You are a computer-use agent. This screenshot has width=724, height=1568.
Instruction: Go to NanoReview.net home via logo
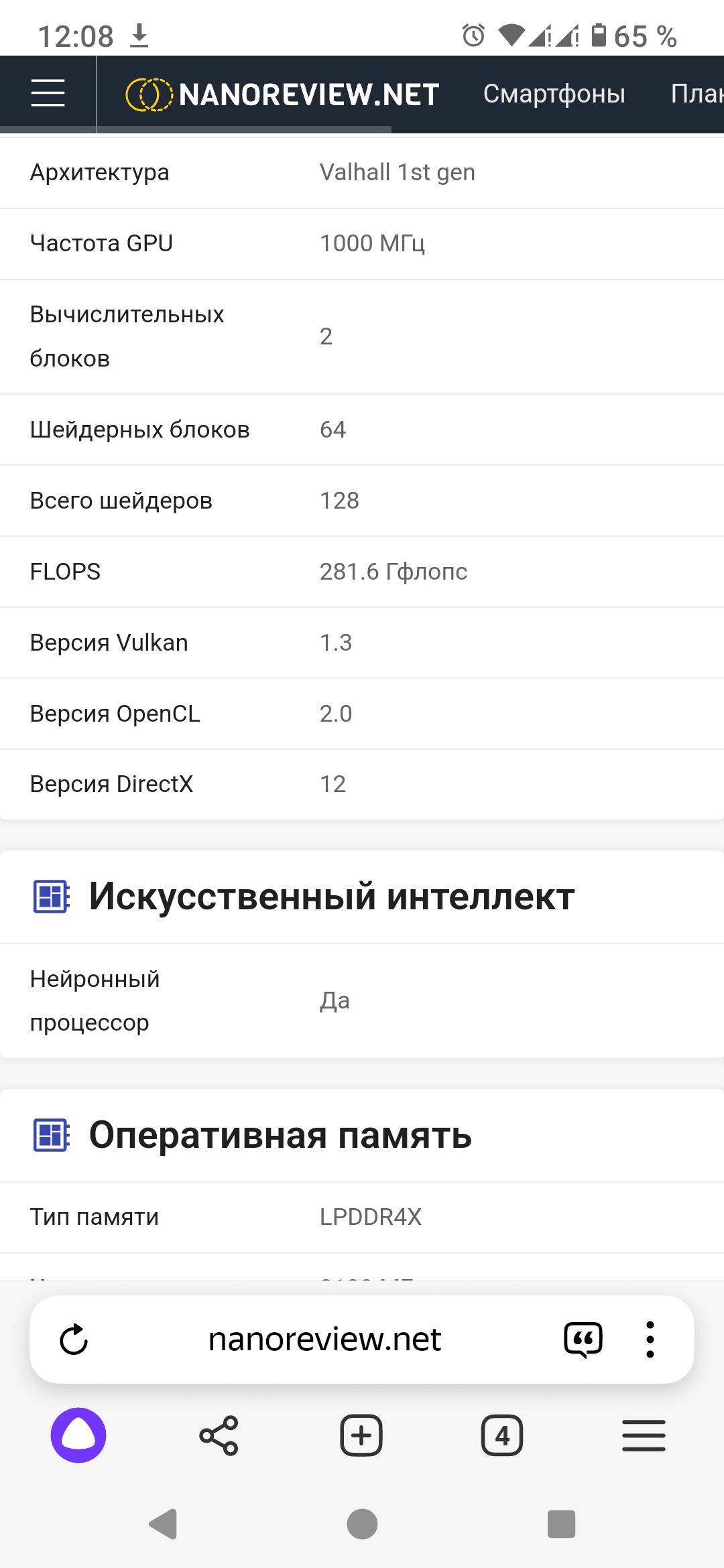pyautogui.click(x=282, y=94)
